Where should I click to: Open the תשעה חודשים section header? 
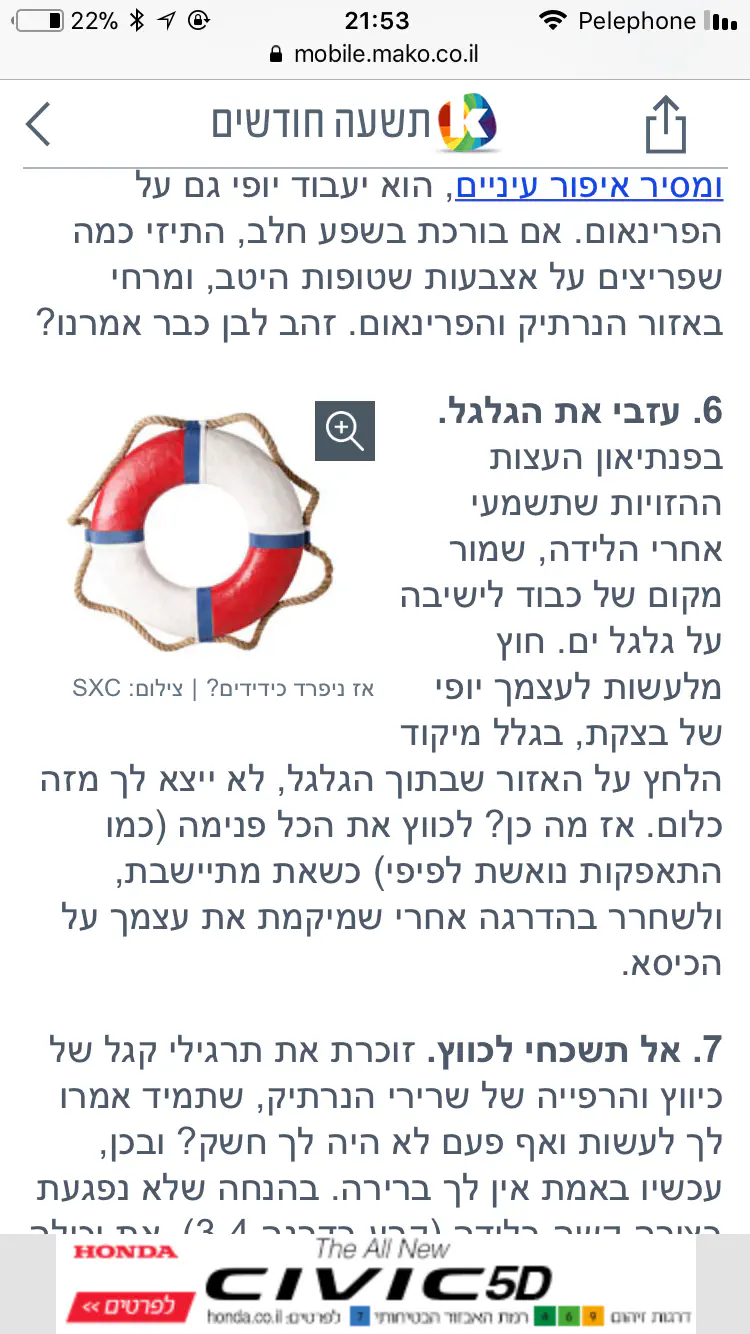tap(355, 123)
